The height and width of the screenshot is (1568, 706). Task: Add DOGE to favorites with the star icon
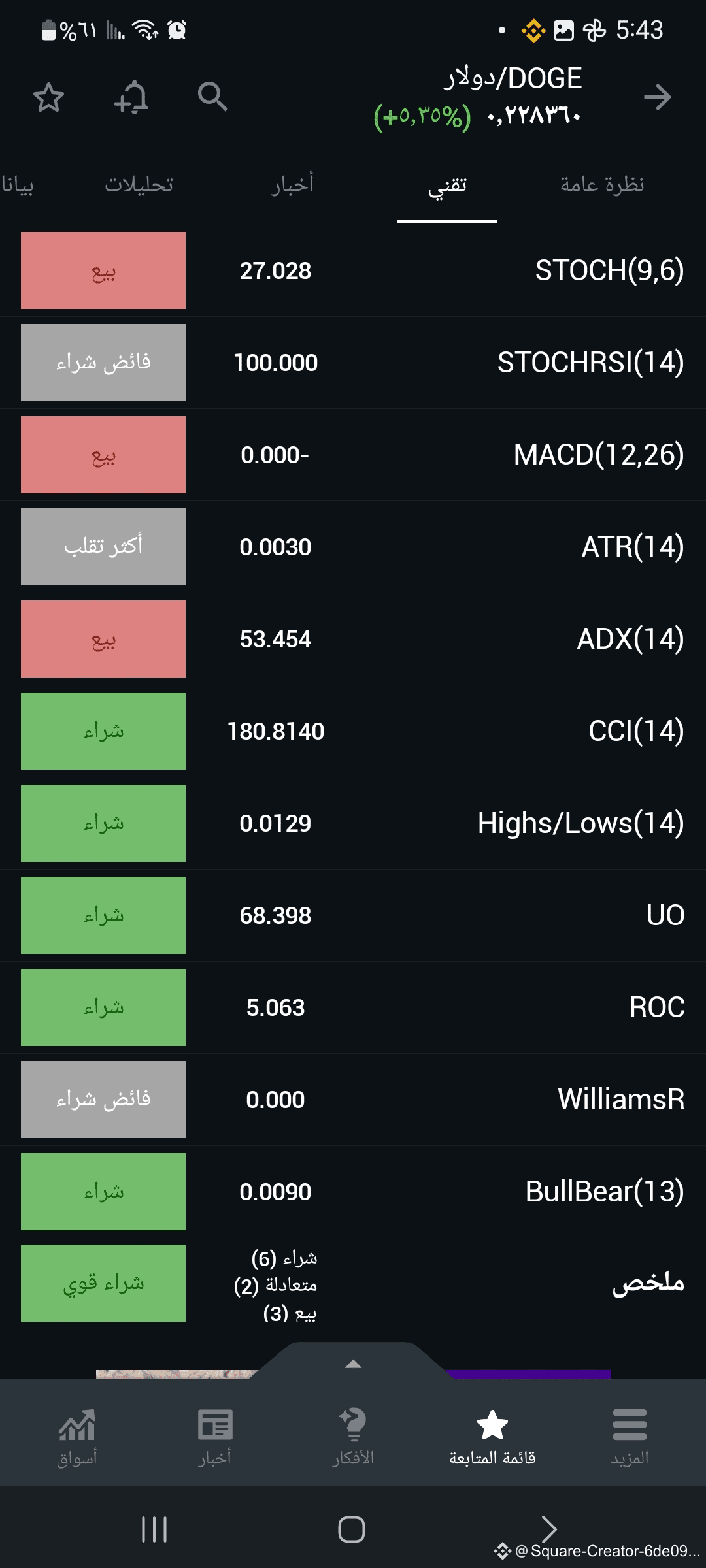[48, 97]
